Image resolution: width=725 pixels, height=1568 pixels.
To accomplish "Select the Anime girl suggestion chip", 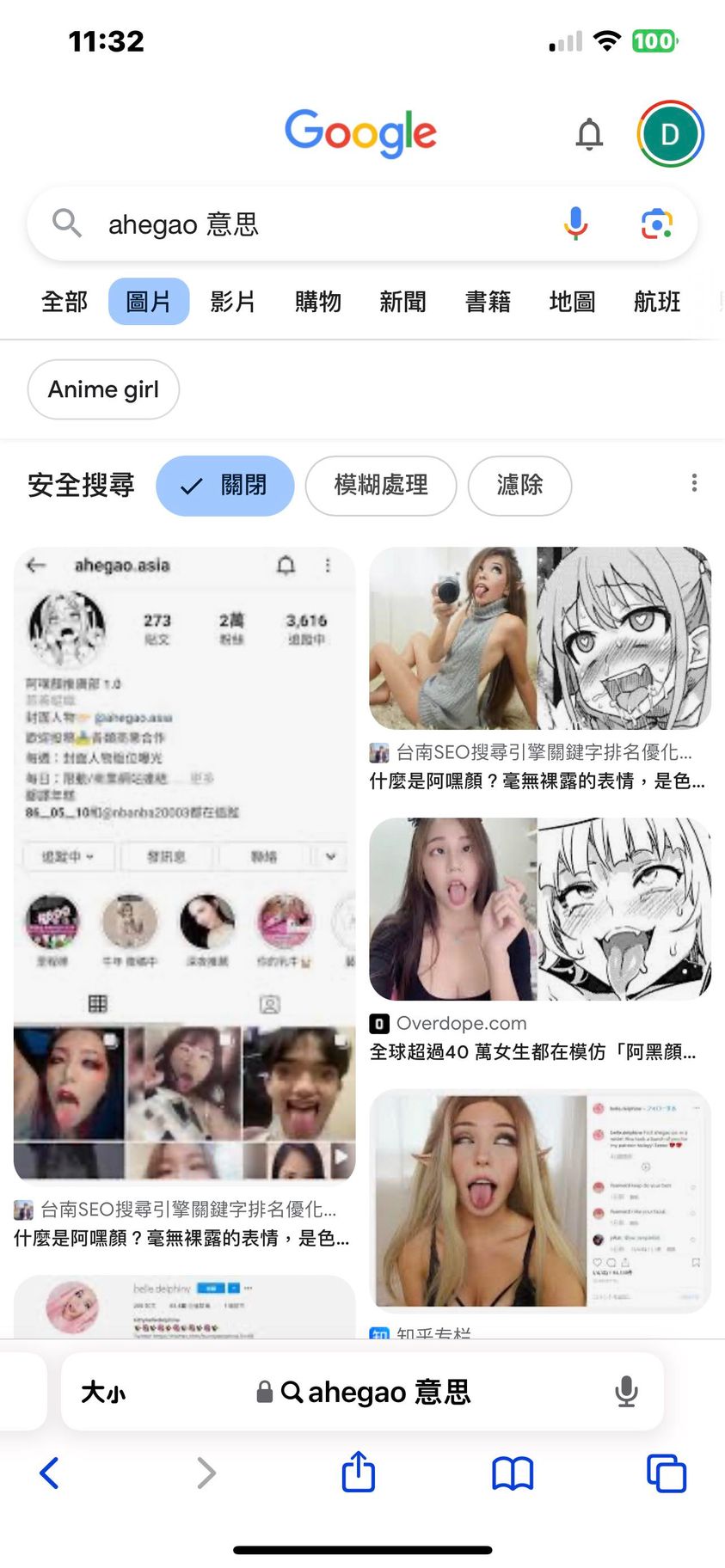I will pos(103,389).
